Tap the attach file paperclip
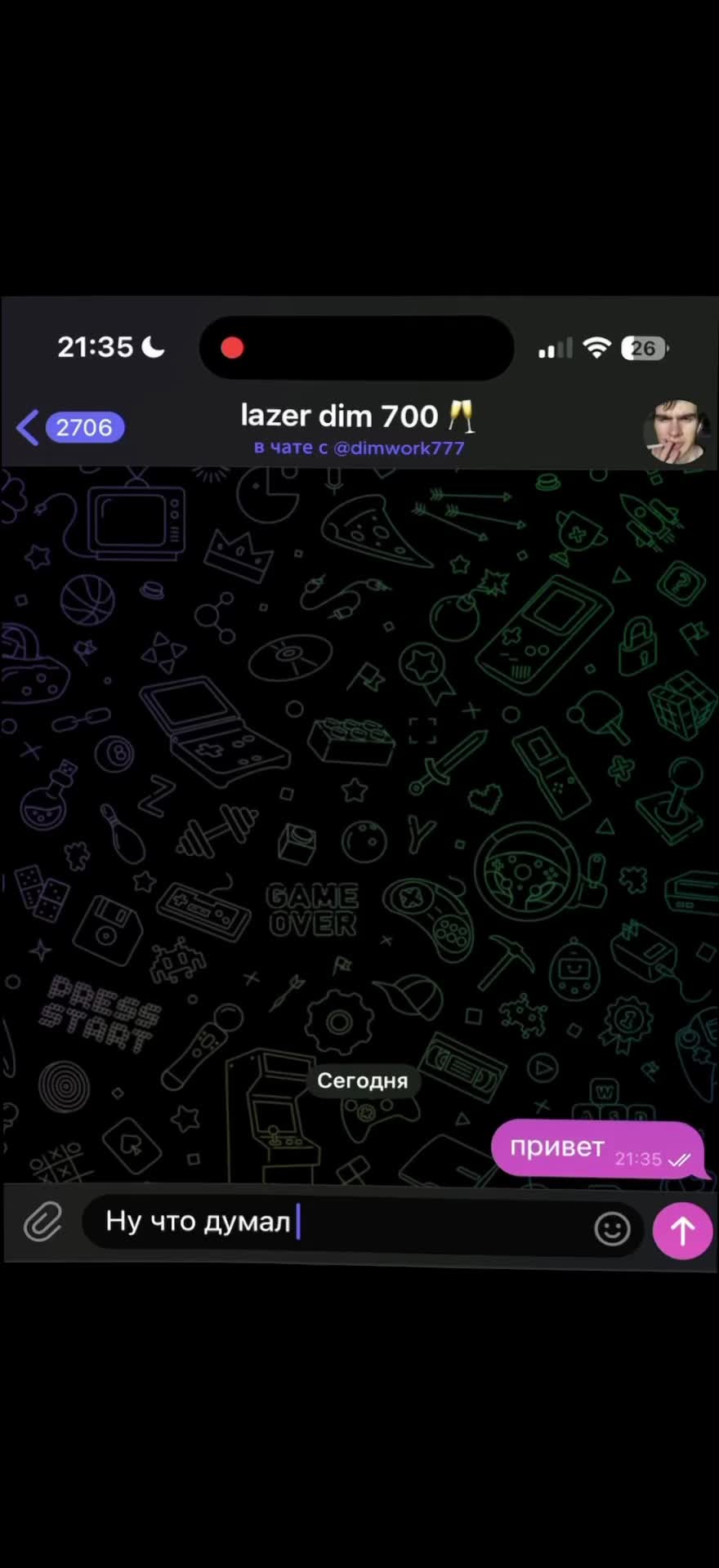The height and width of the screenshot is (1568, 719). click(x=42, y=1223)
